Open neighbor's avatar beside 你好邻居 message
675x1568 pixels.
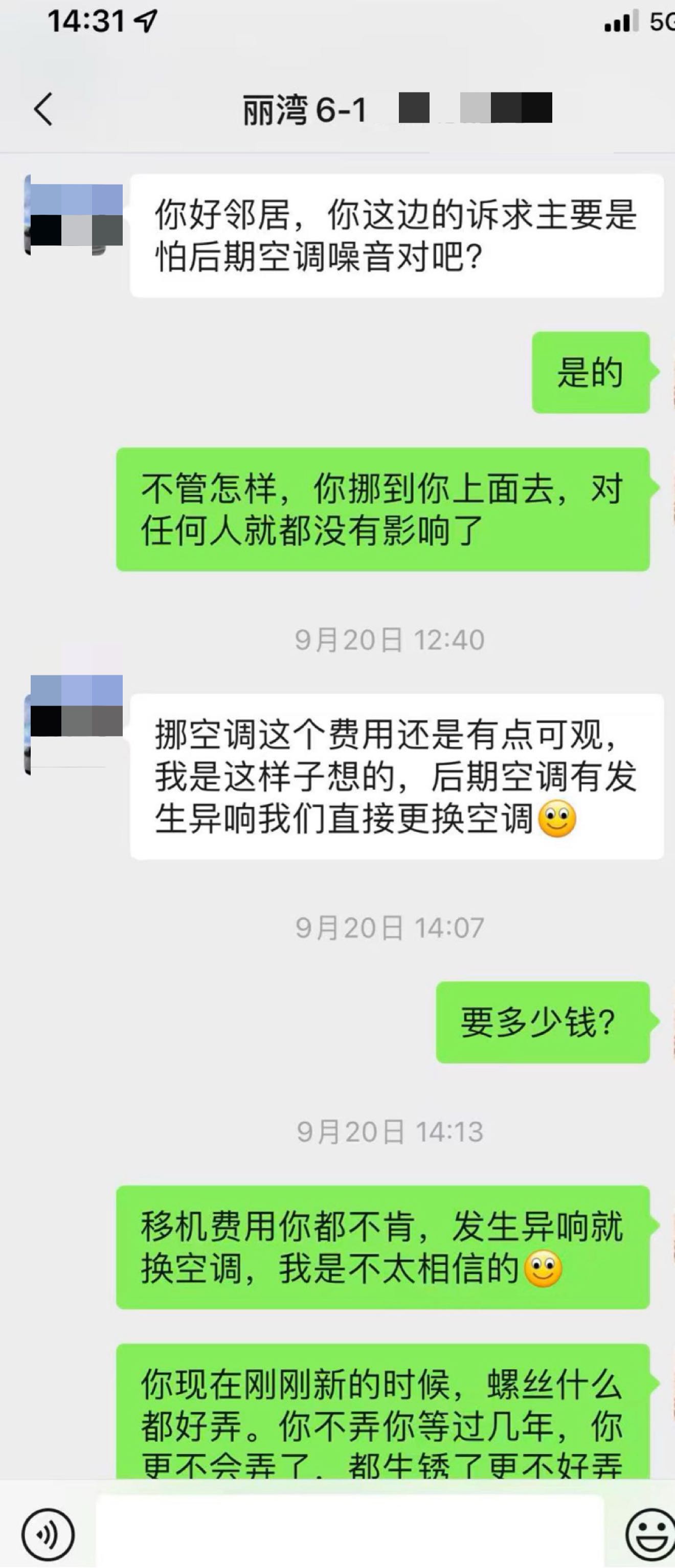click(74, 216)
